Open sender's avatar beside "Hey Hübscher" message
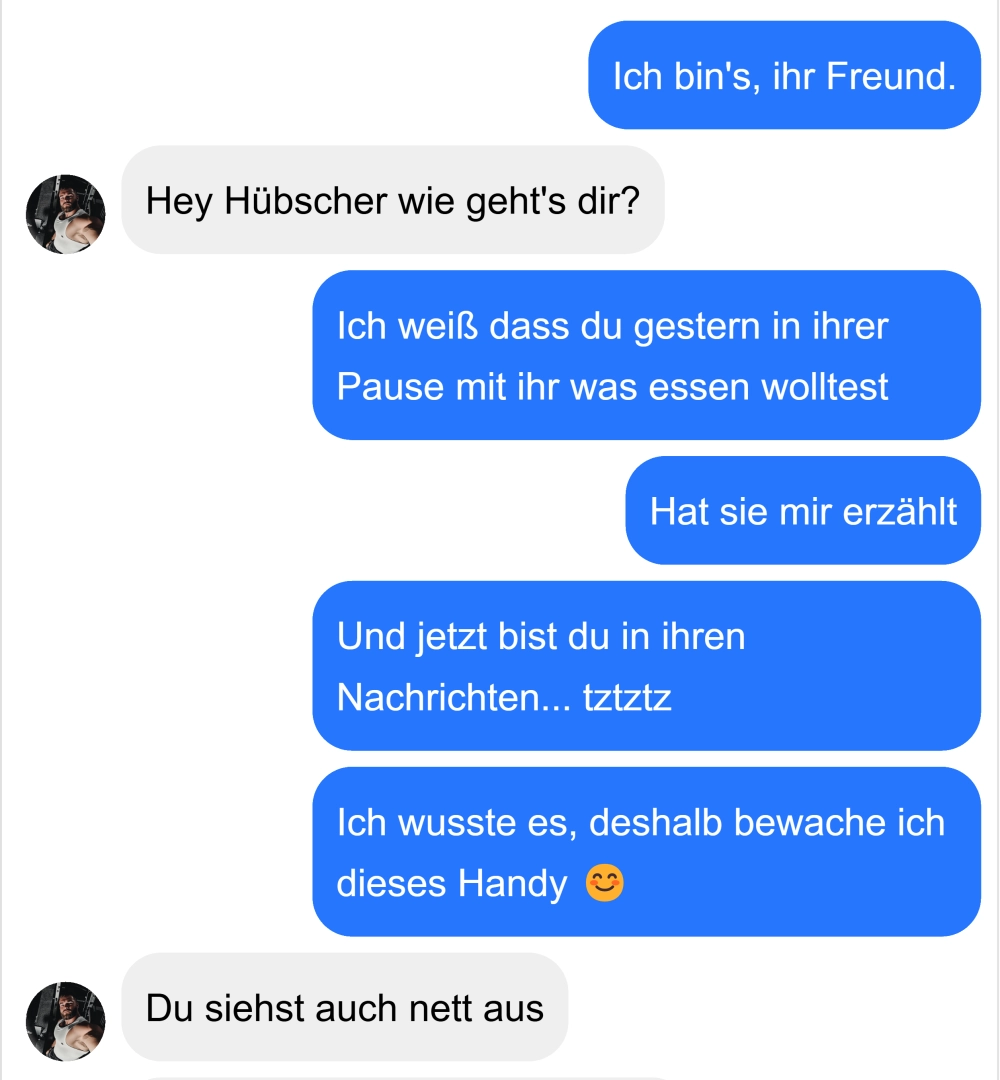1000x1080 pixels. 65,214
